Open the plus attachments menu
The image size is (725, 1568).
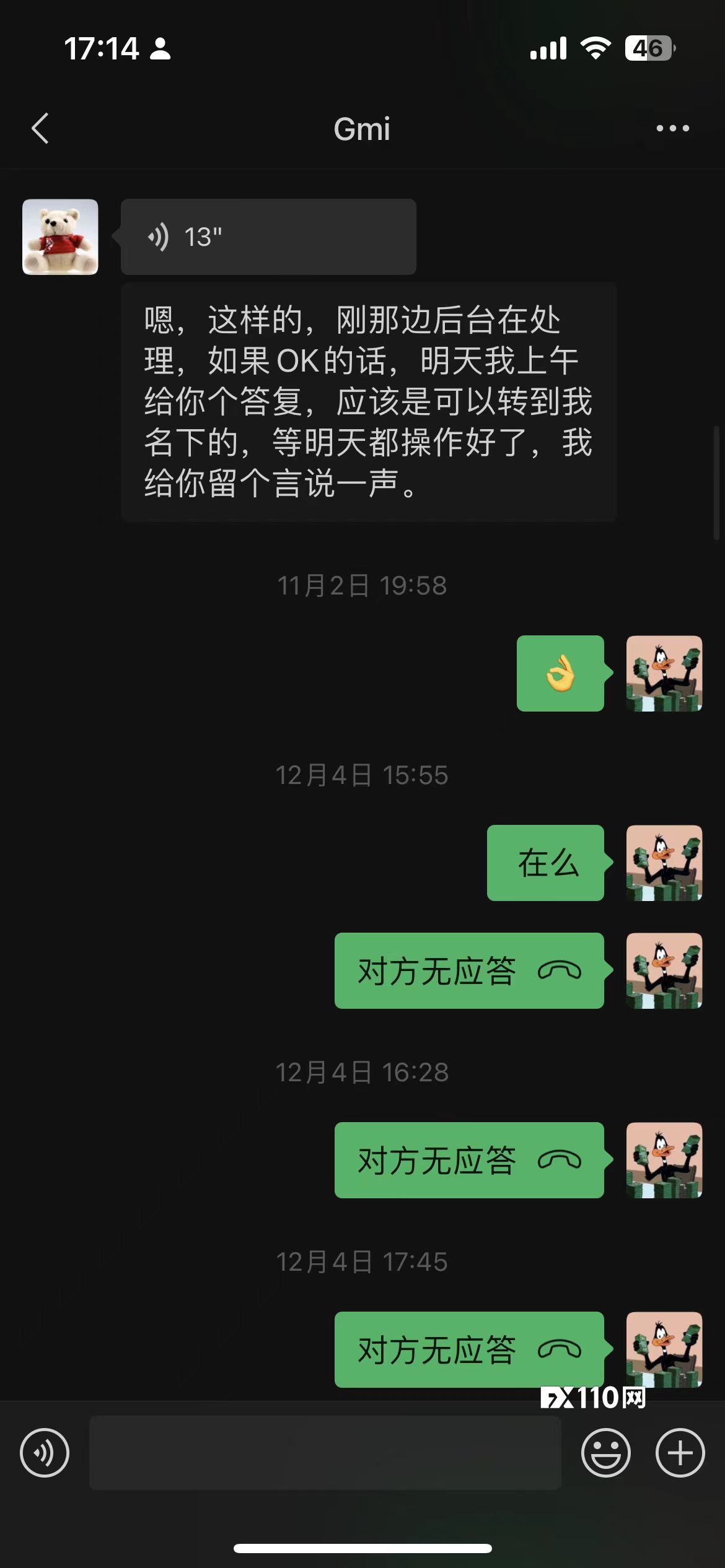click(x=680, y=1452)
